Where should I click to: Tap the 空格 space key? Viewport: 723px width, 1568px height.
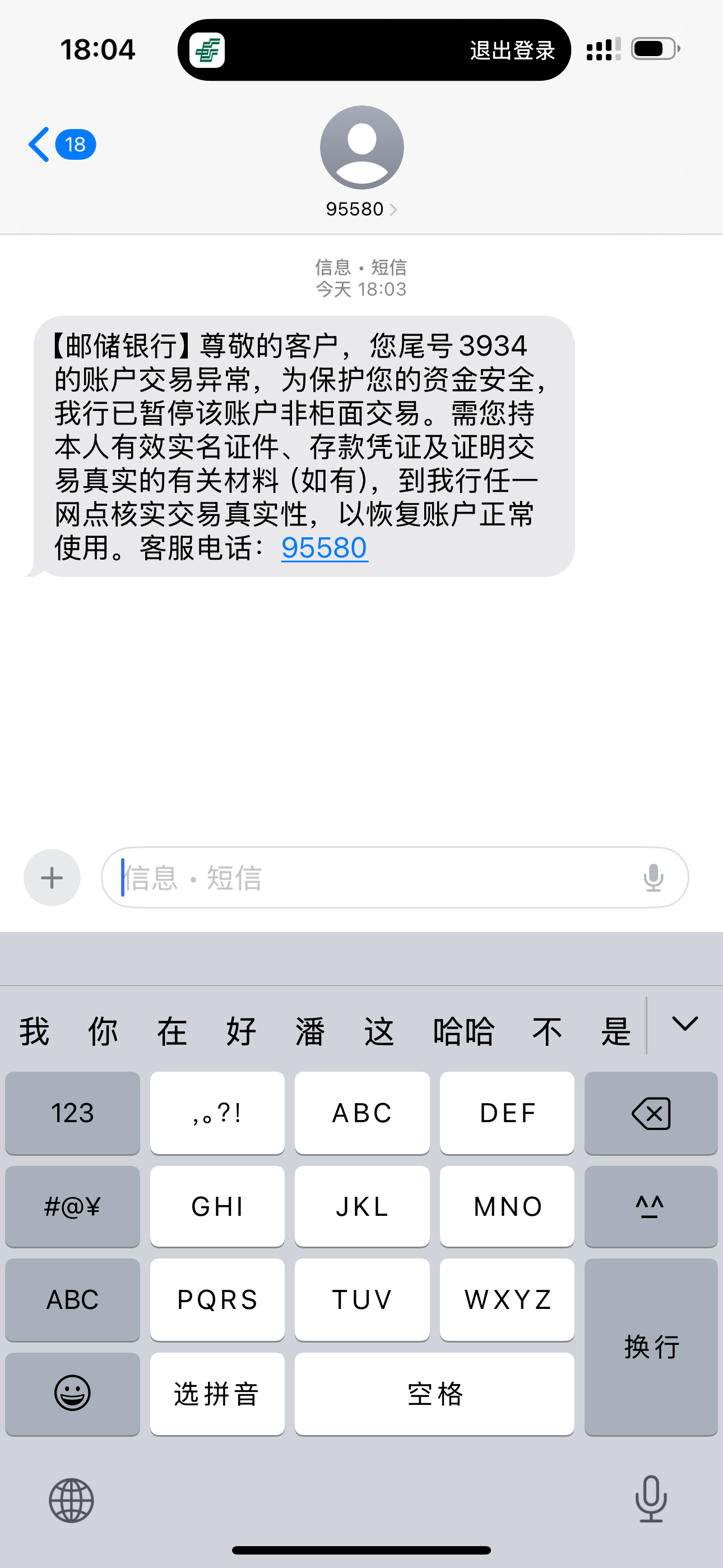[434, 1393]
